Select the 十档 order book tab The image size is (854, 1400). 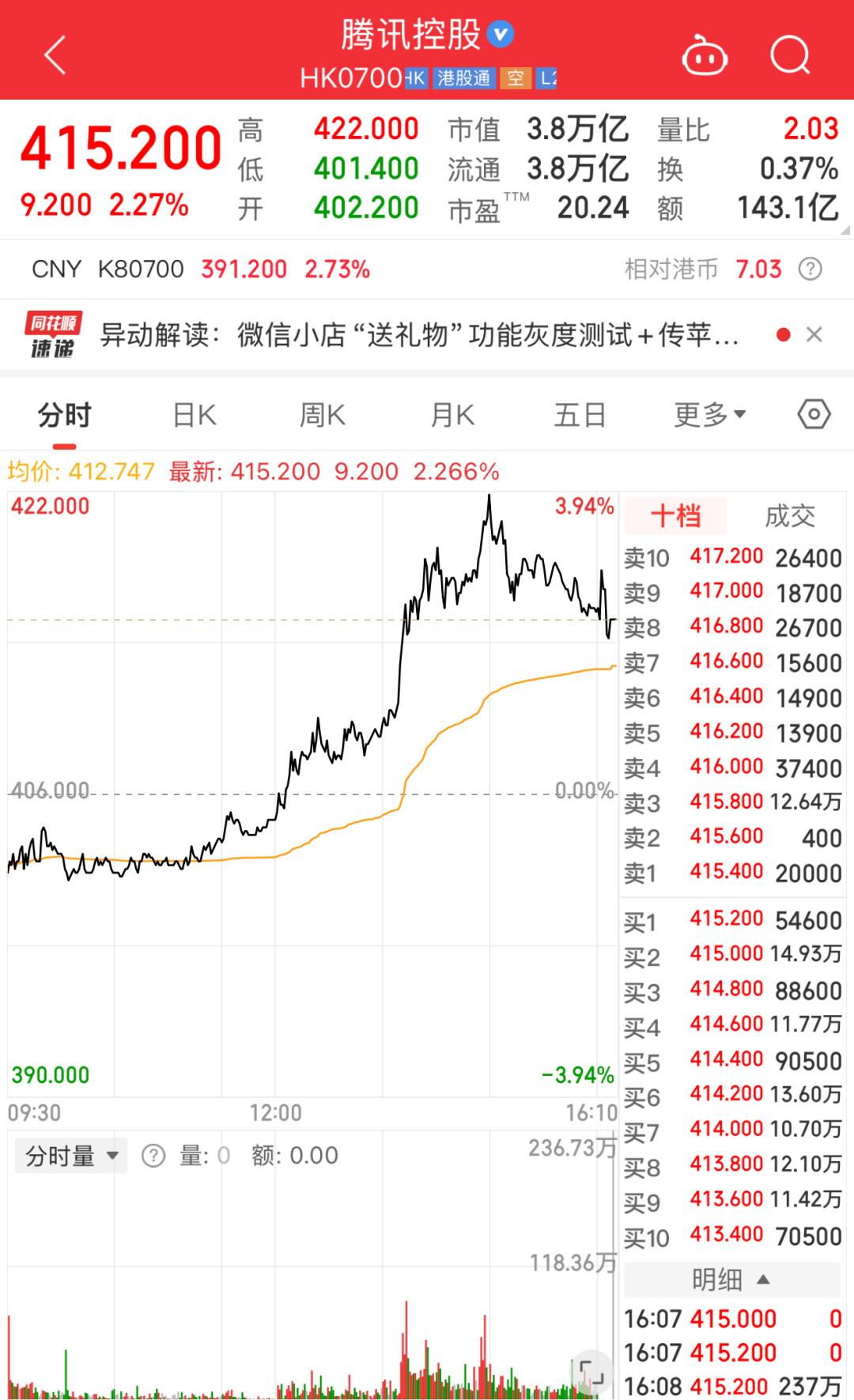(676, 516)
